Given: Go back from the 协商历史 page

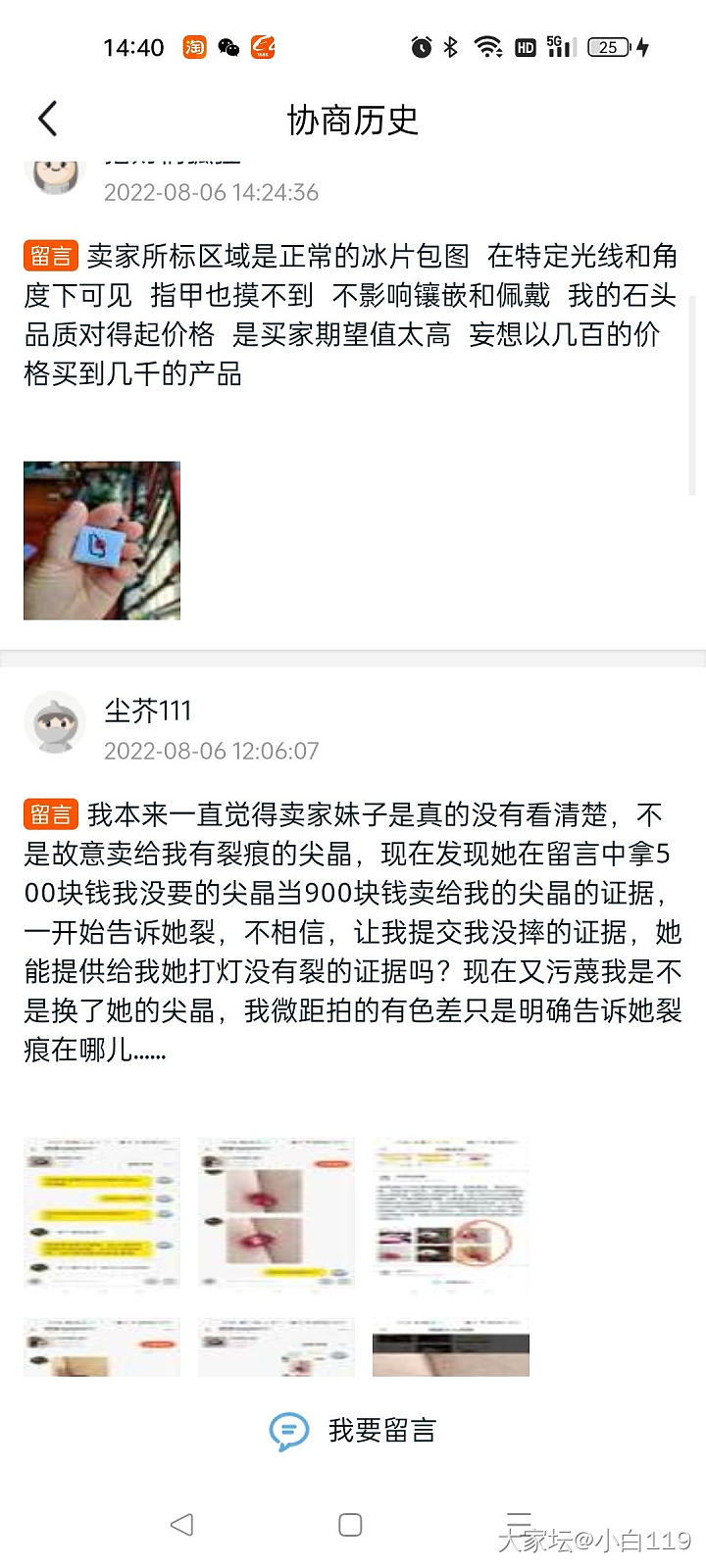Looking at the screenshot, I should [x=48, y=120].
